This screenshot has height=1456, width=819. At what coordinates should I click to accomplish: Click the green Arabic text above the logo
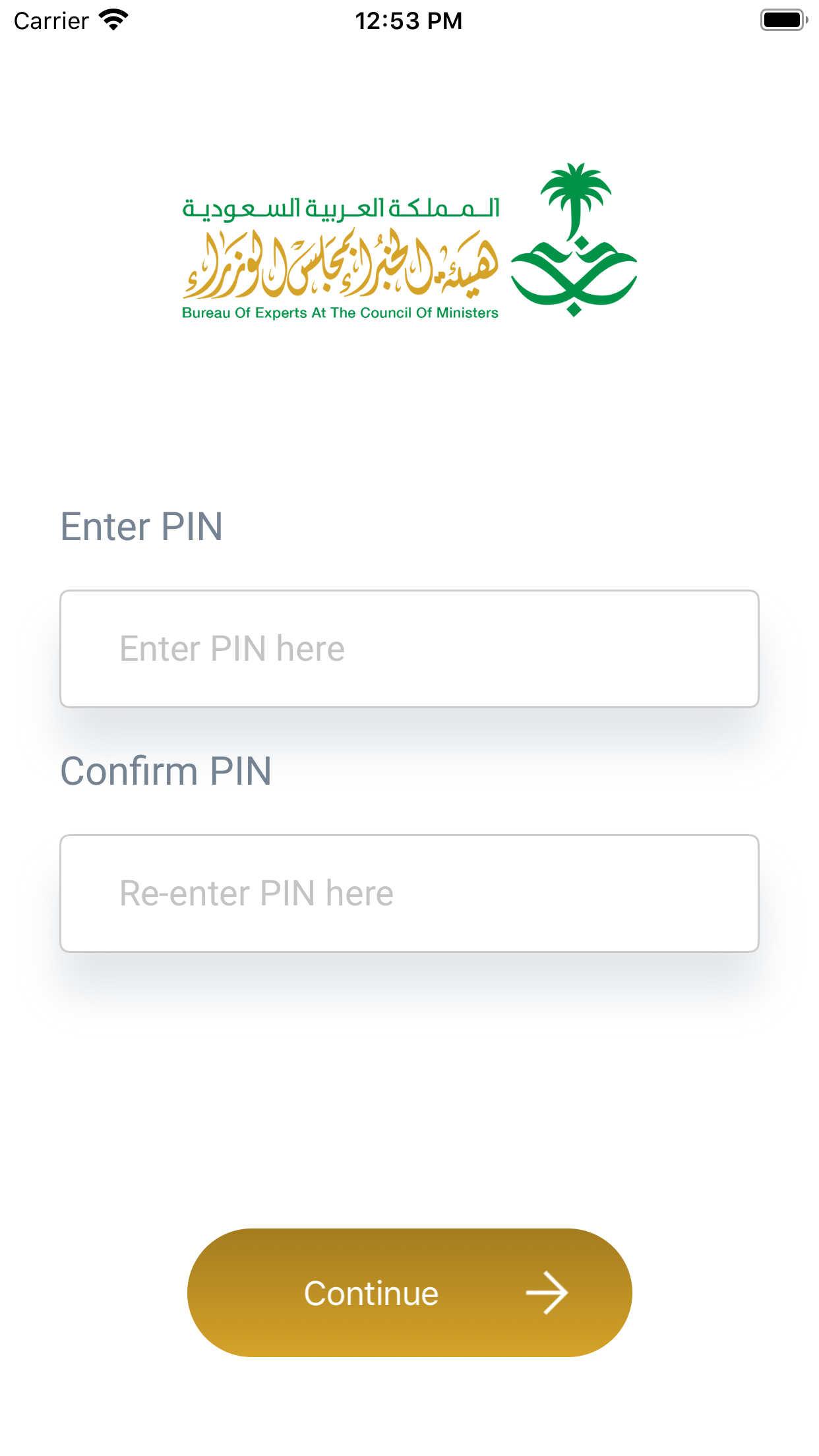pos(343,208)
